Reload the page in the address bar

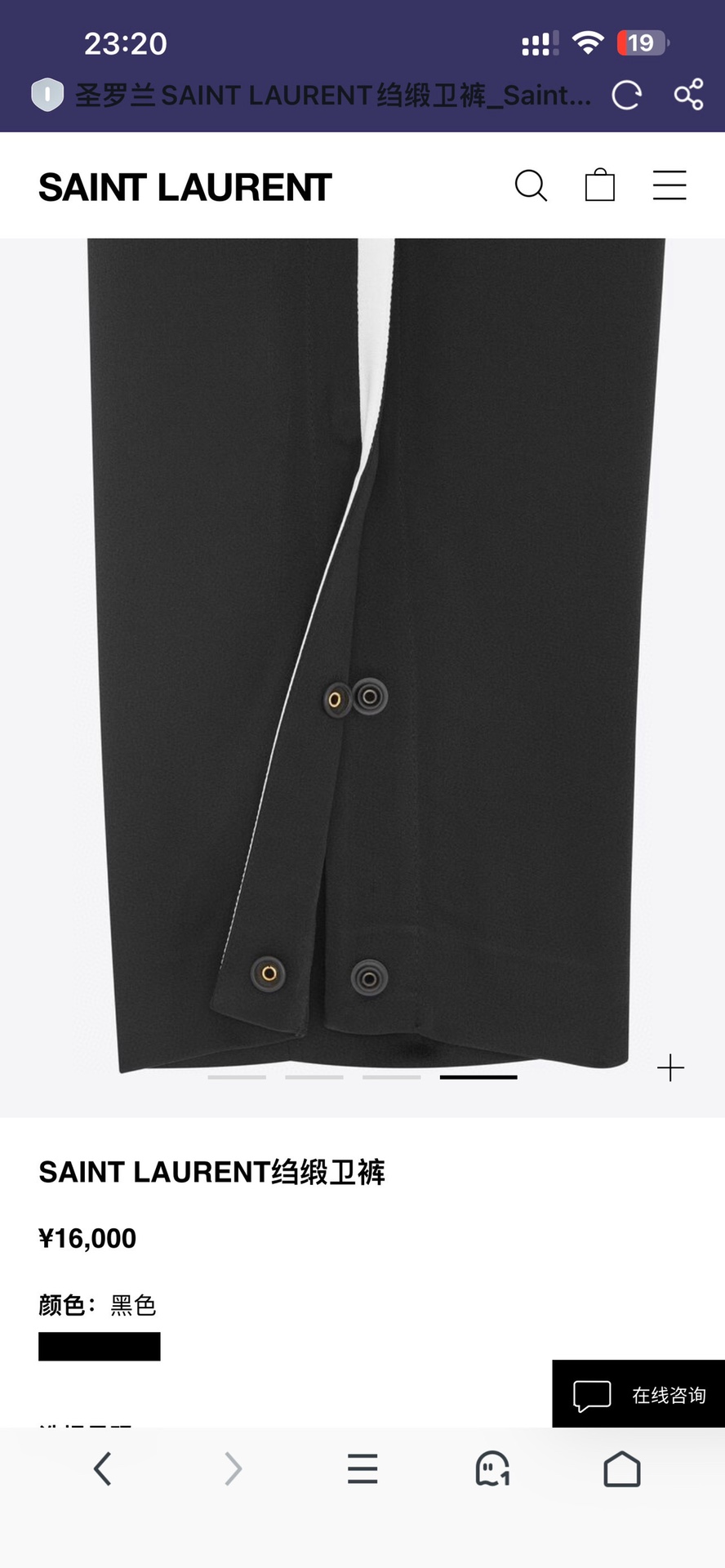point(626,96)
